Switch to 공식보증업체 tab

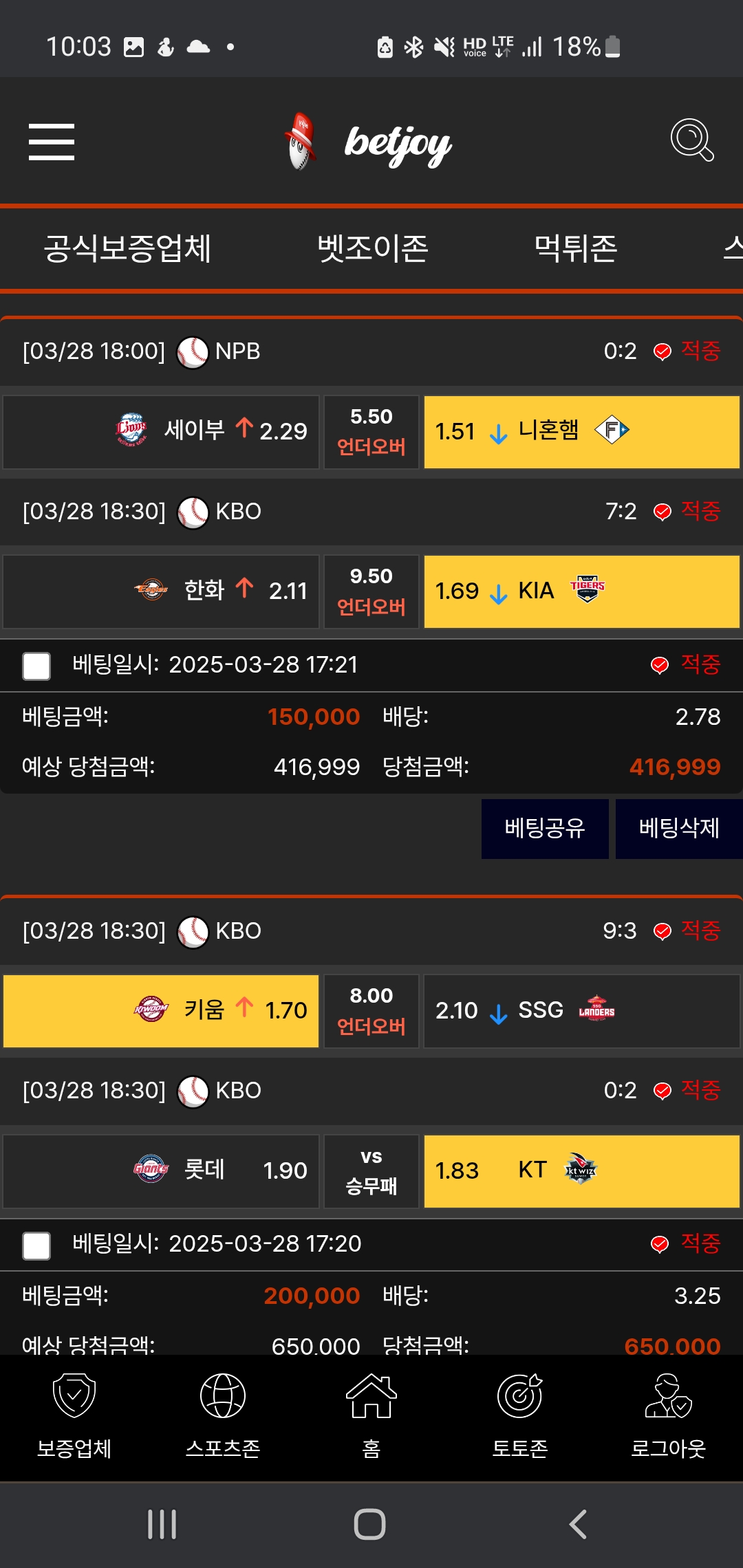(127, 249)
